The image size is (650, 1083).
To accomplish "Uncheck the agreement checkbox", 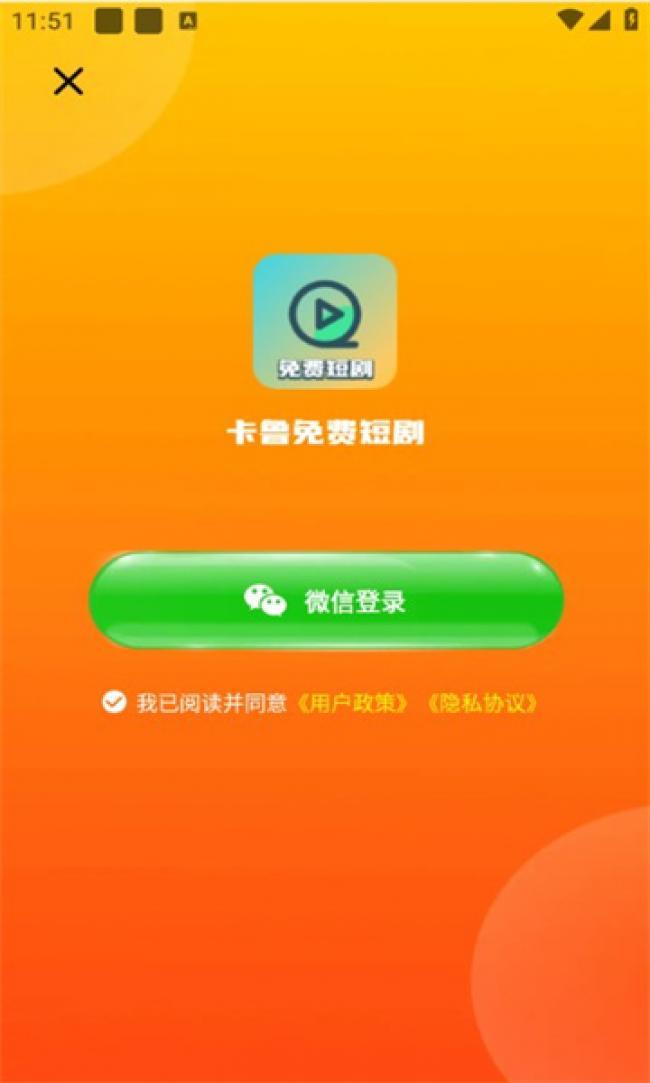I will [x=114, y=702].
